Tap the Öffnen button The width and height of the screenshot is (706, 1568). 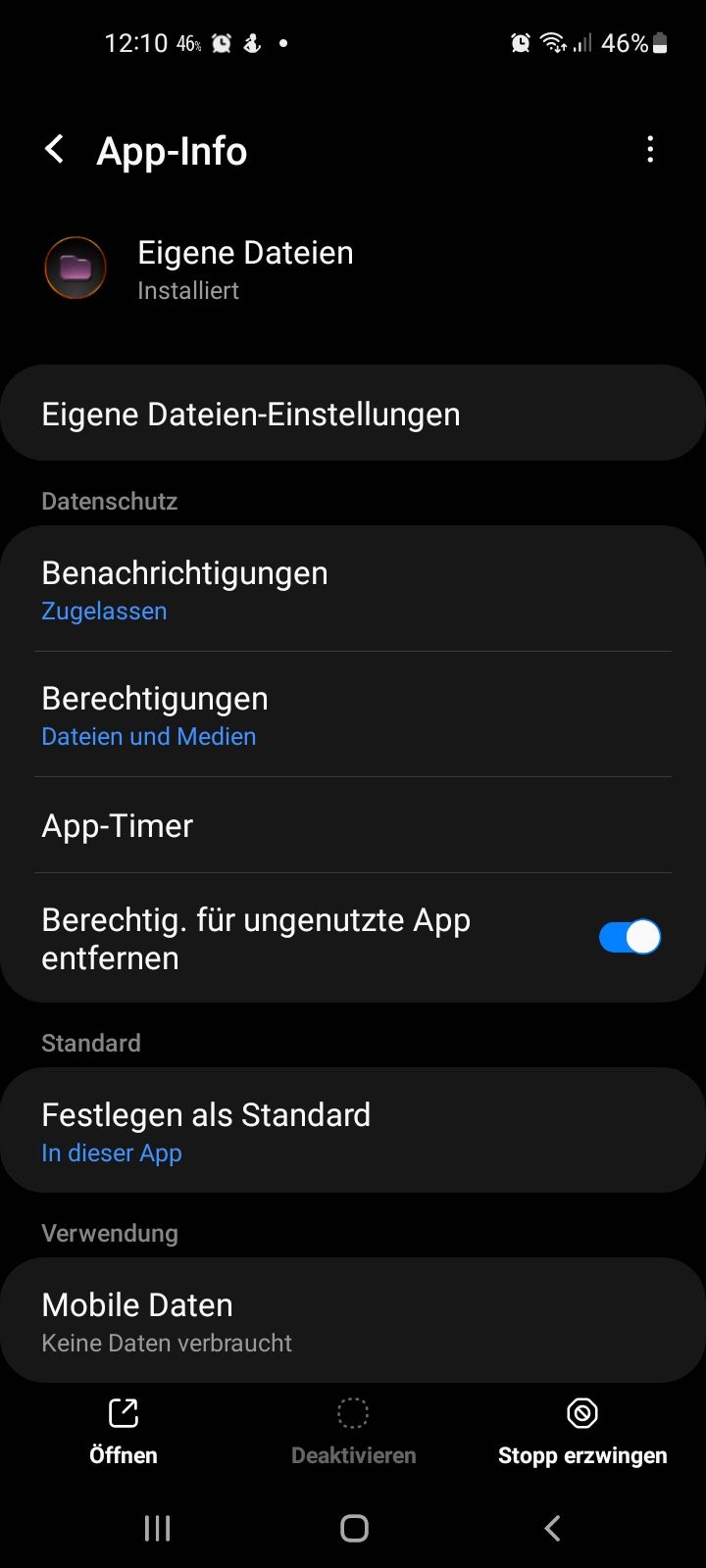[124, 1432]
